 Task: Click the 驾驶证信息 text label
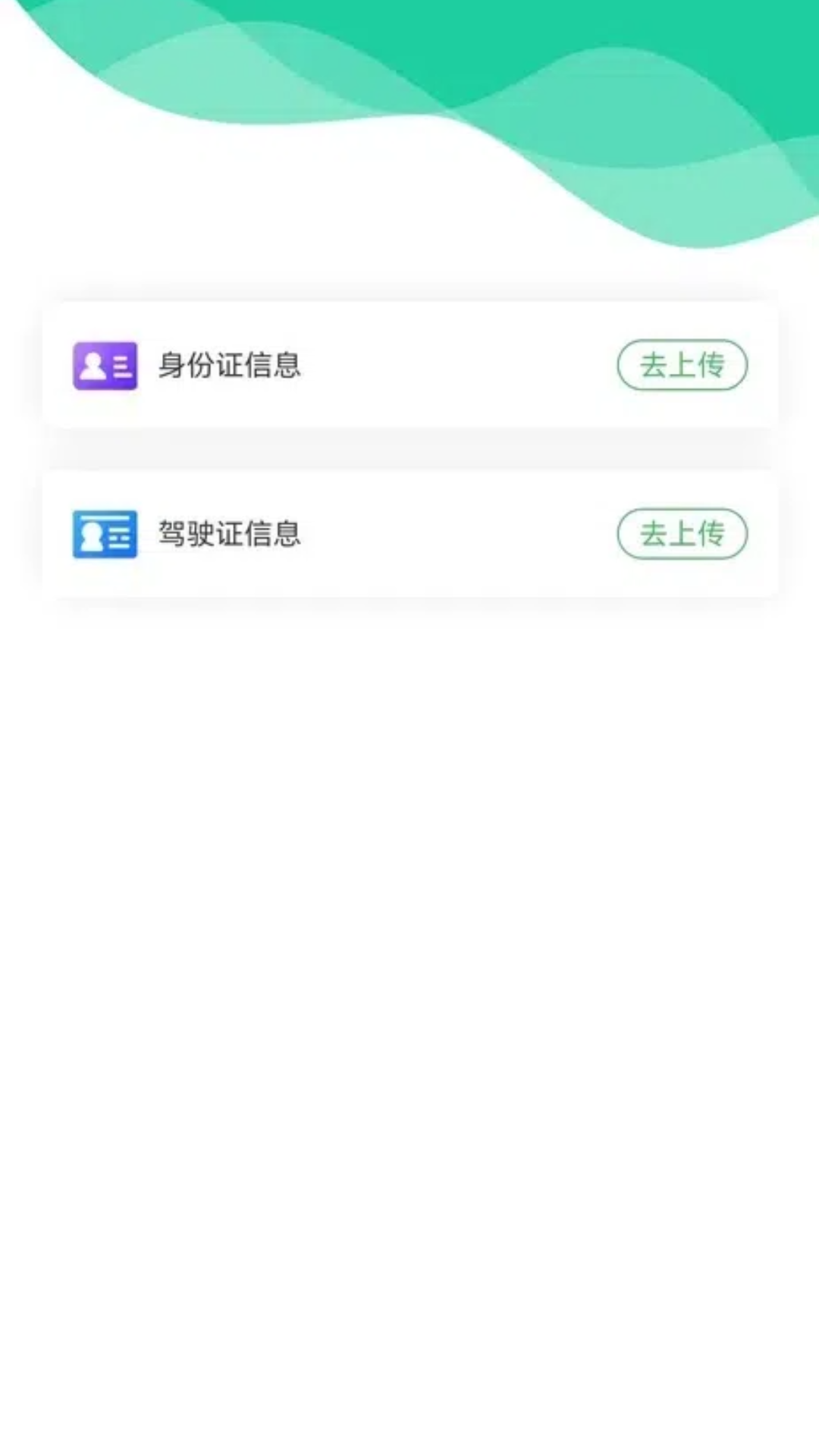click(x=229, y=535)
